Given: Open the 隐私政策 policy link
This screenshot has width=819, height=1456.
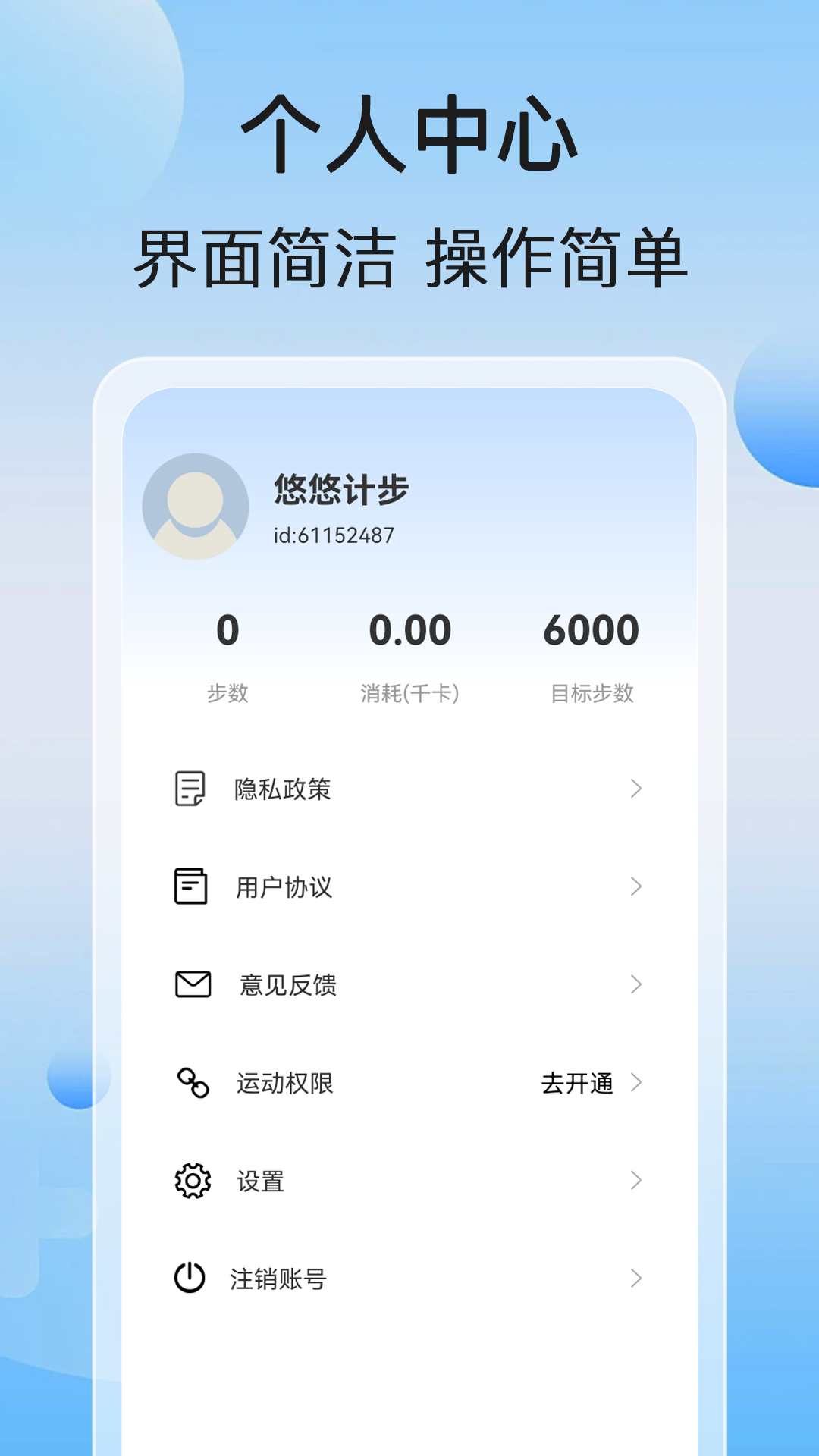Looking at the screenshot, I should [x=281, y=789].
